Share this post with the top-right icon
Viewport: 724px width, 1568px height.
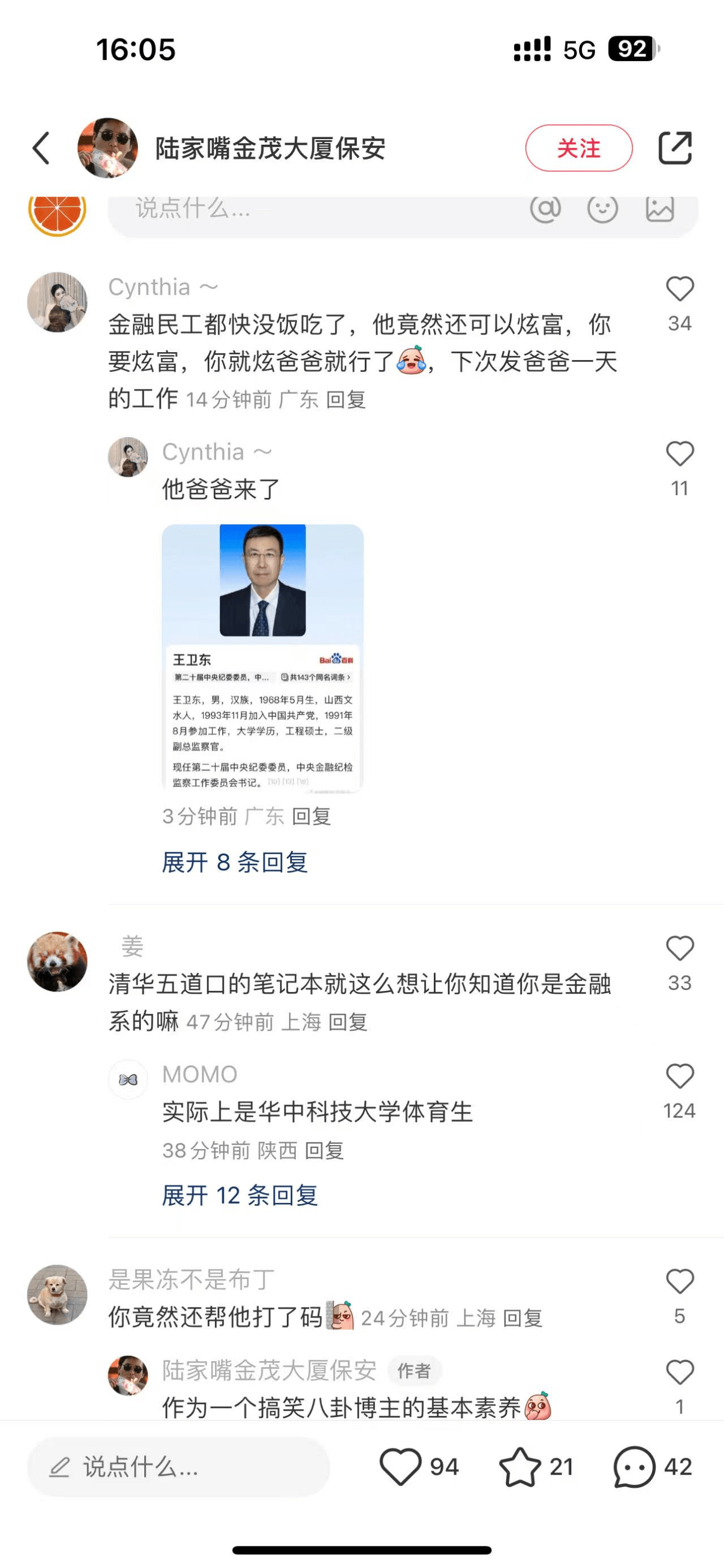coord(675,148)
